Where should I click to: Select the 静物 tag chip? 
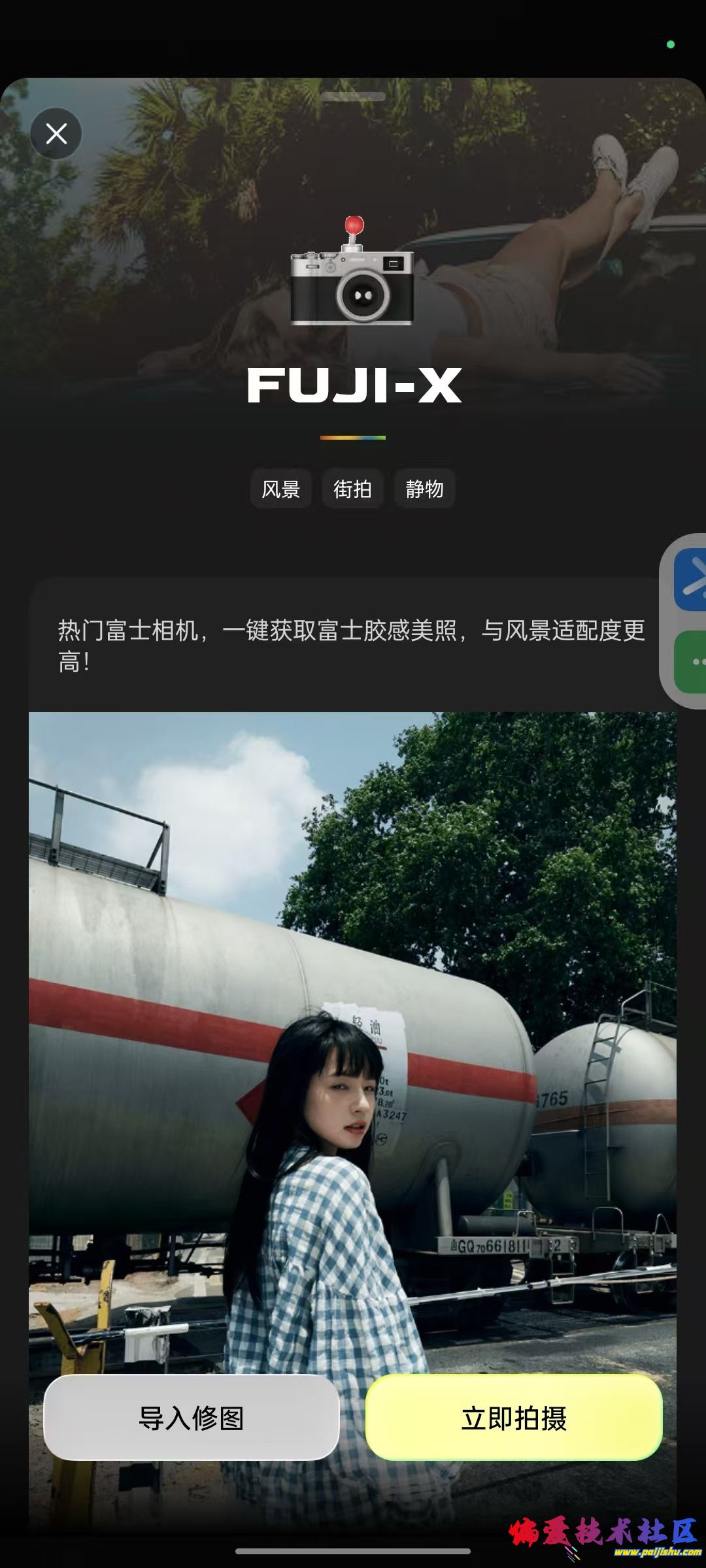click(424, 489)
